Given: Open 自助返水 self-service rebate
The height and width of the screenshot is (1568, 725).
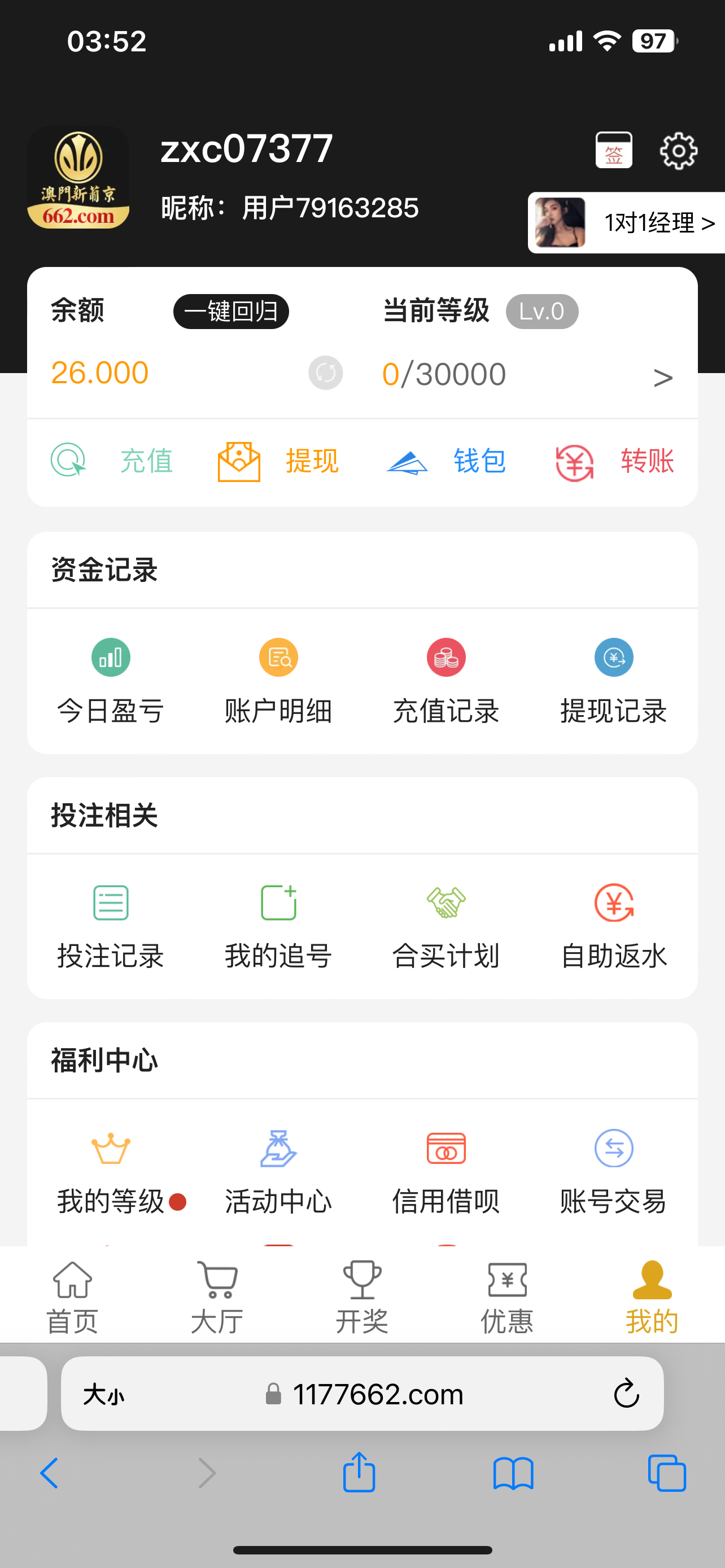Looking at the screenshot, I should (x=614, y=927).
